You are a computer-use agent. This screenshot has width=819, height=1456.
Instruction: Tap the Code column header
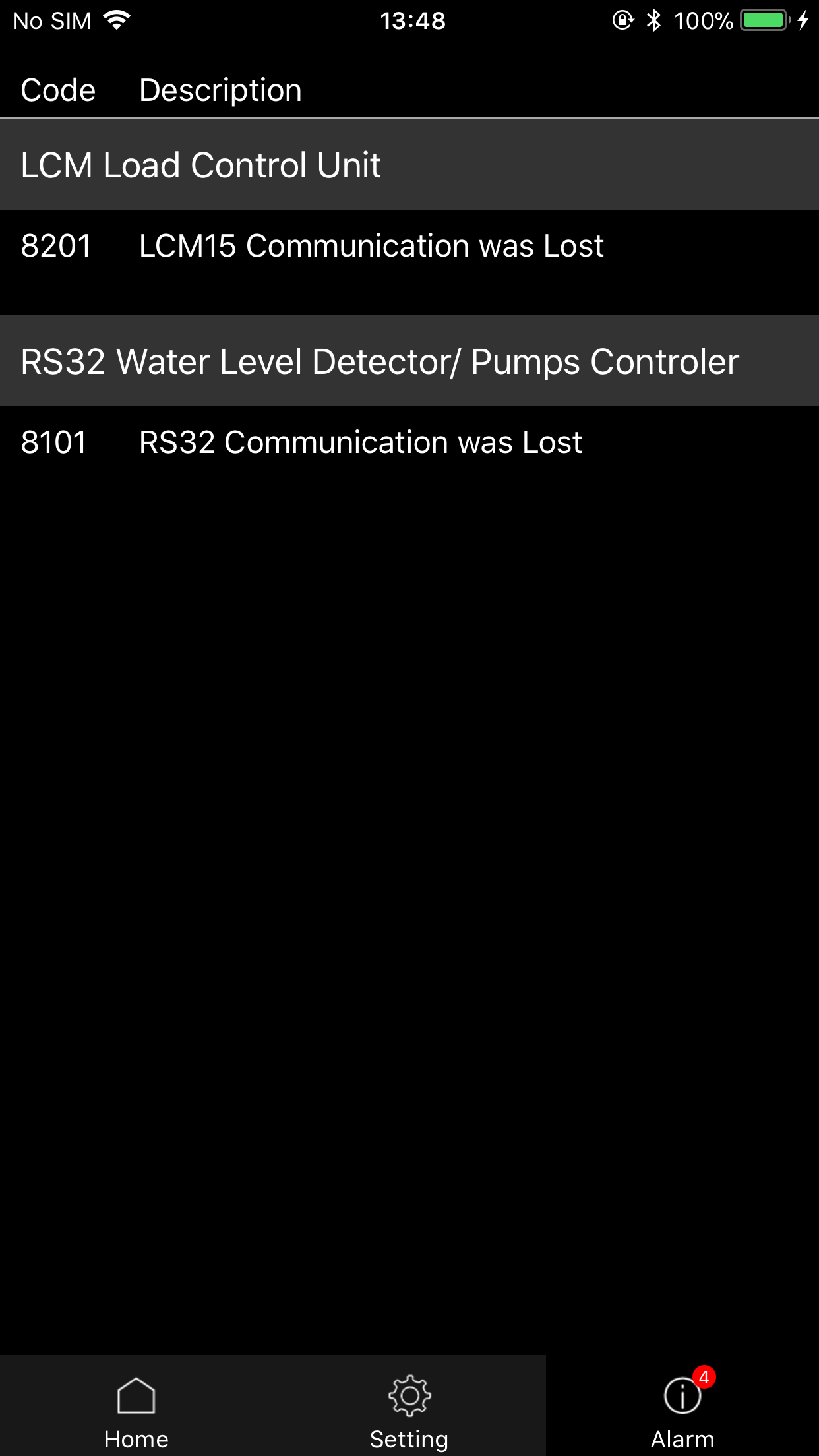[57, 89]
